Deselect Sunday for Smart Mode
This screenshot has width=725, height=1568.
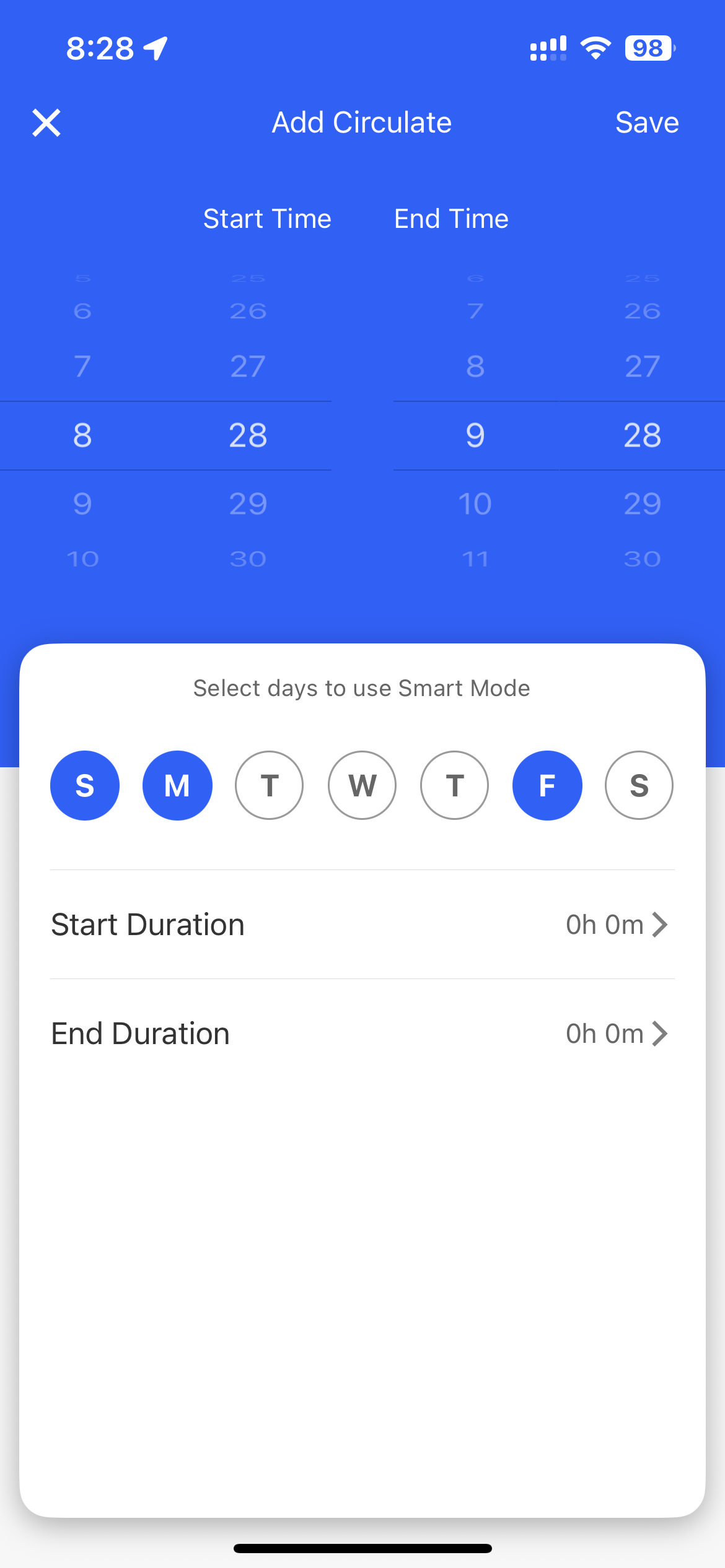click(85, 785)
